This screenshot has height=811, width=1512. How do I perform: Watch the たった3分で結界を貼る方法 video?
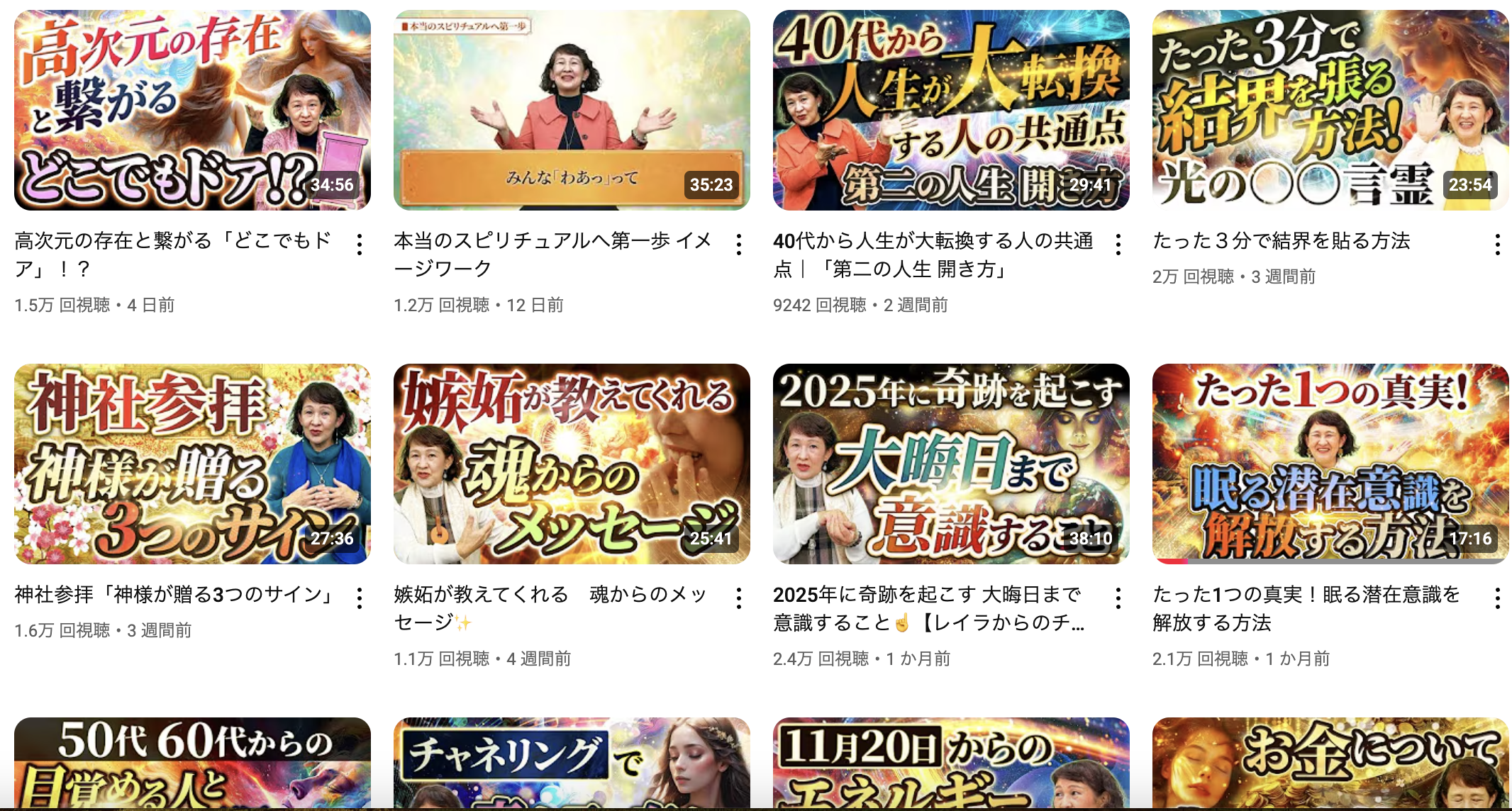pyautogui.click(x=1330, y=110)
